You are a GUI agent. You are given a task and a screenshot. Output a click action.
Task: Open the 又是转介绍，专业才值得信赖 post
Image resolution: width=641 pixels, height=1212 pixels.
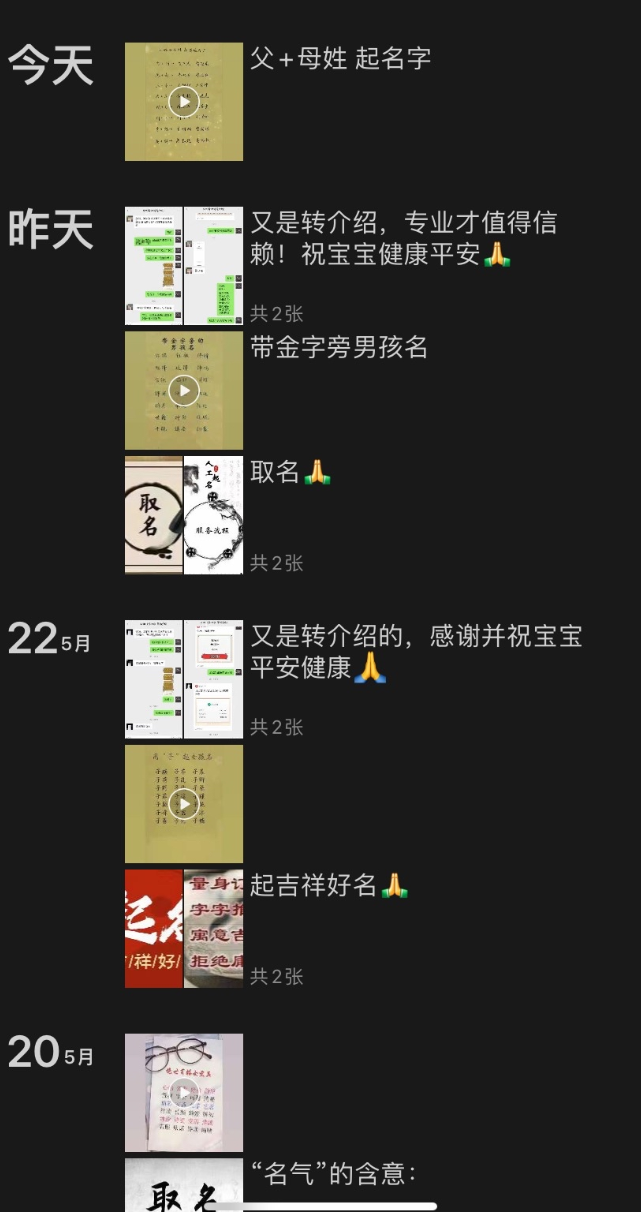coord(403,238)
